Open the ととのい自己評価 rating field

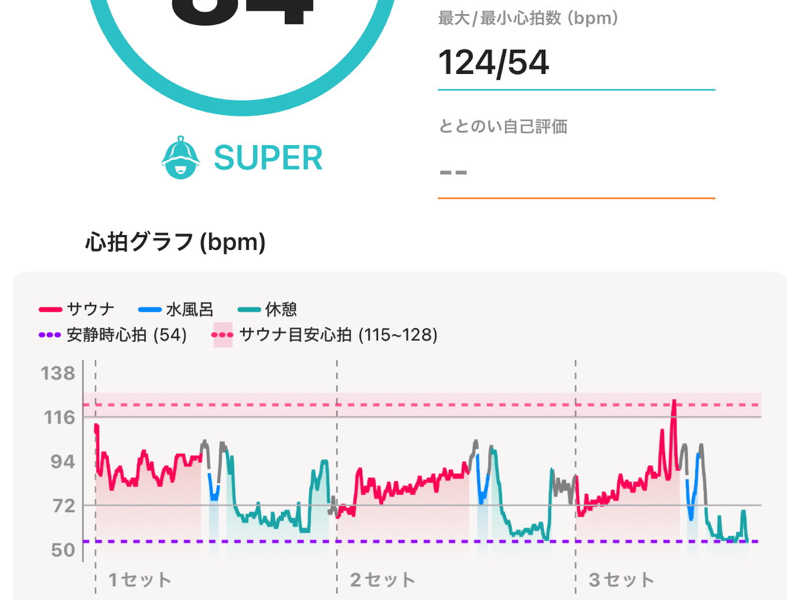pos(575,171)
